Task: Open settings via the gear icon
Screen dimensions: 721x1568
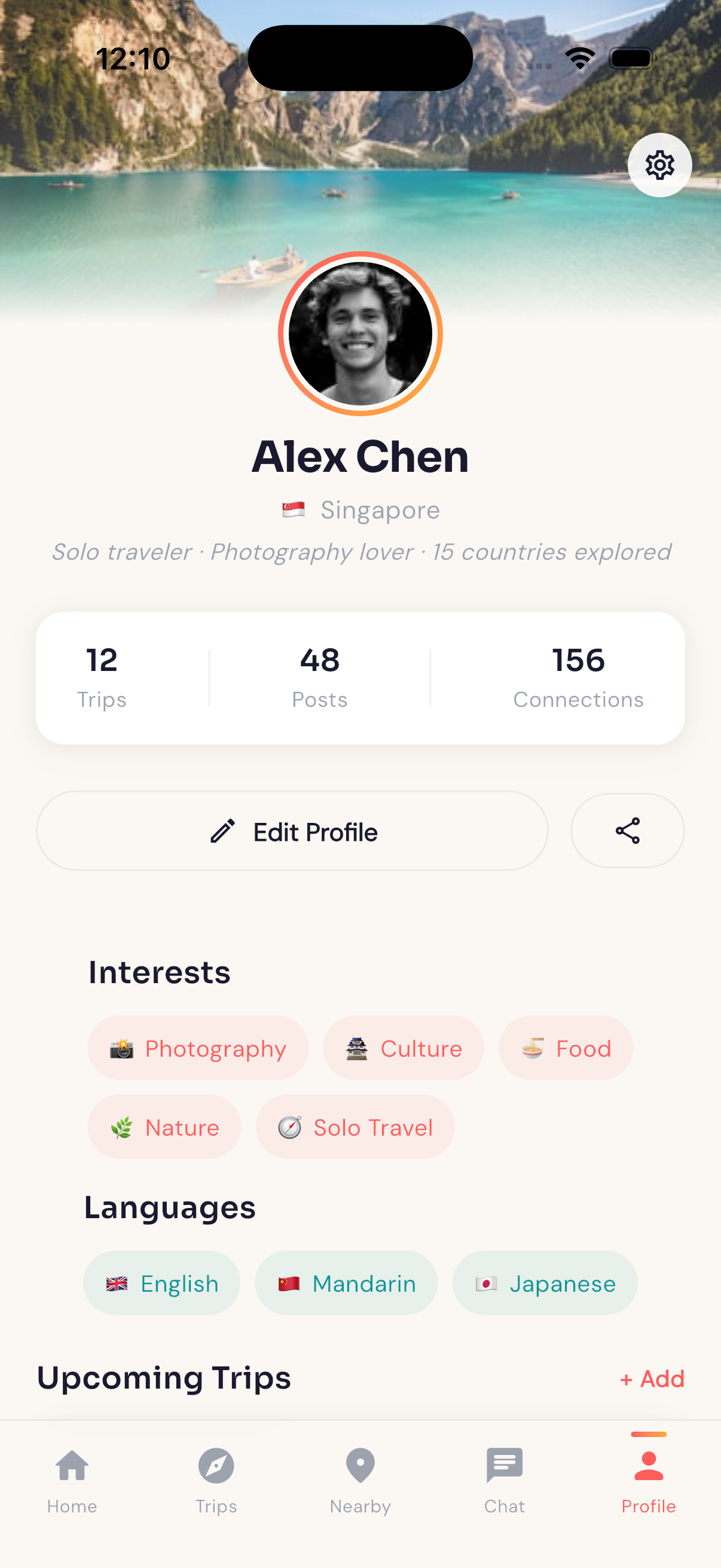Action: tap(659, 165)
